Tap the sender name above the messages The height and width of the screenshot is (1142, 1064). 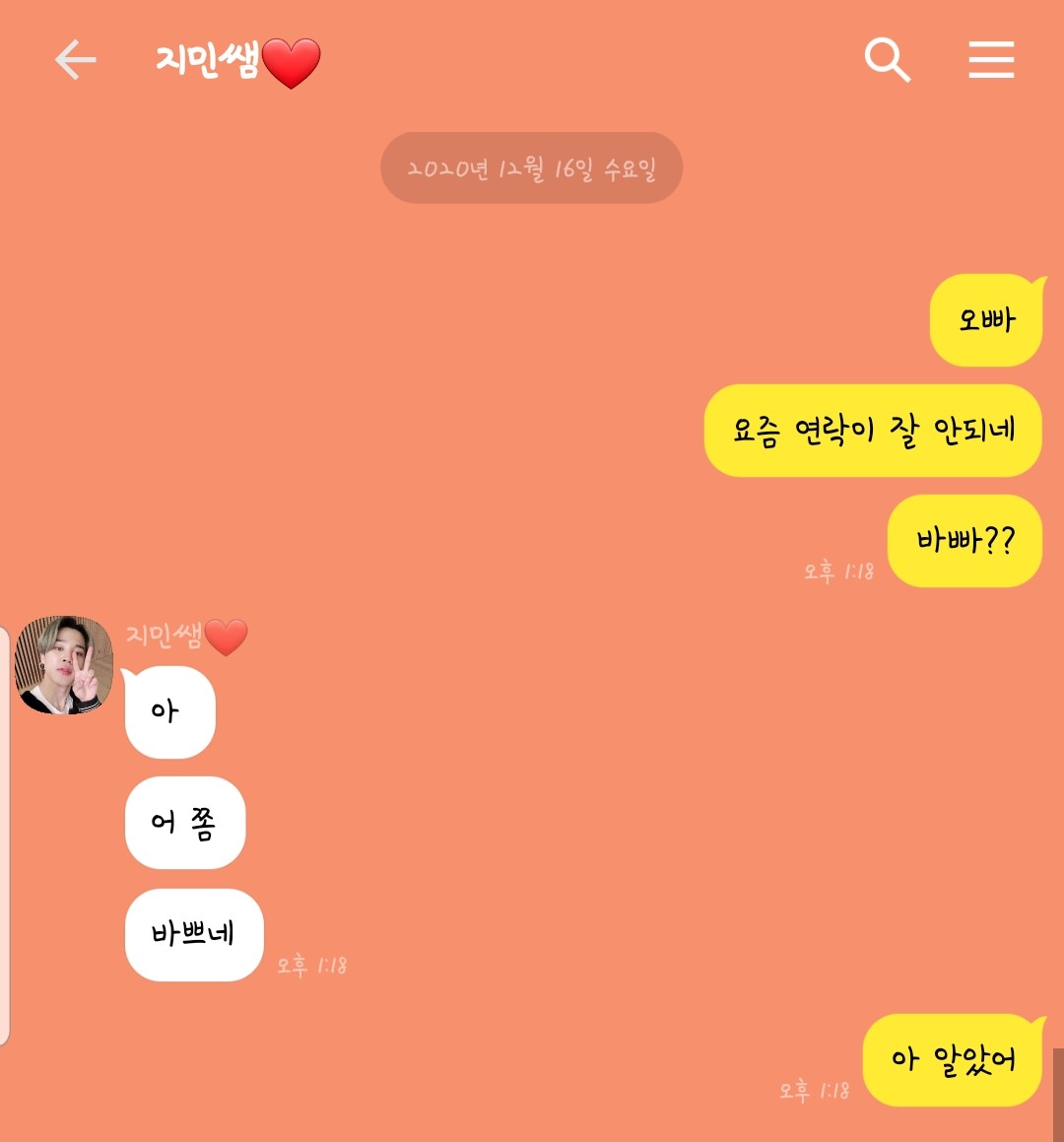[187, 636]
